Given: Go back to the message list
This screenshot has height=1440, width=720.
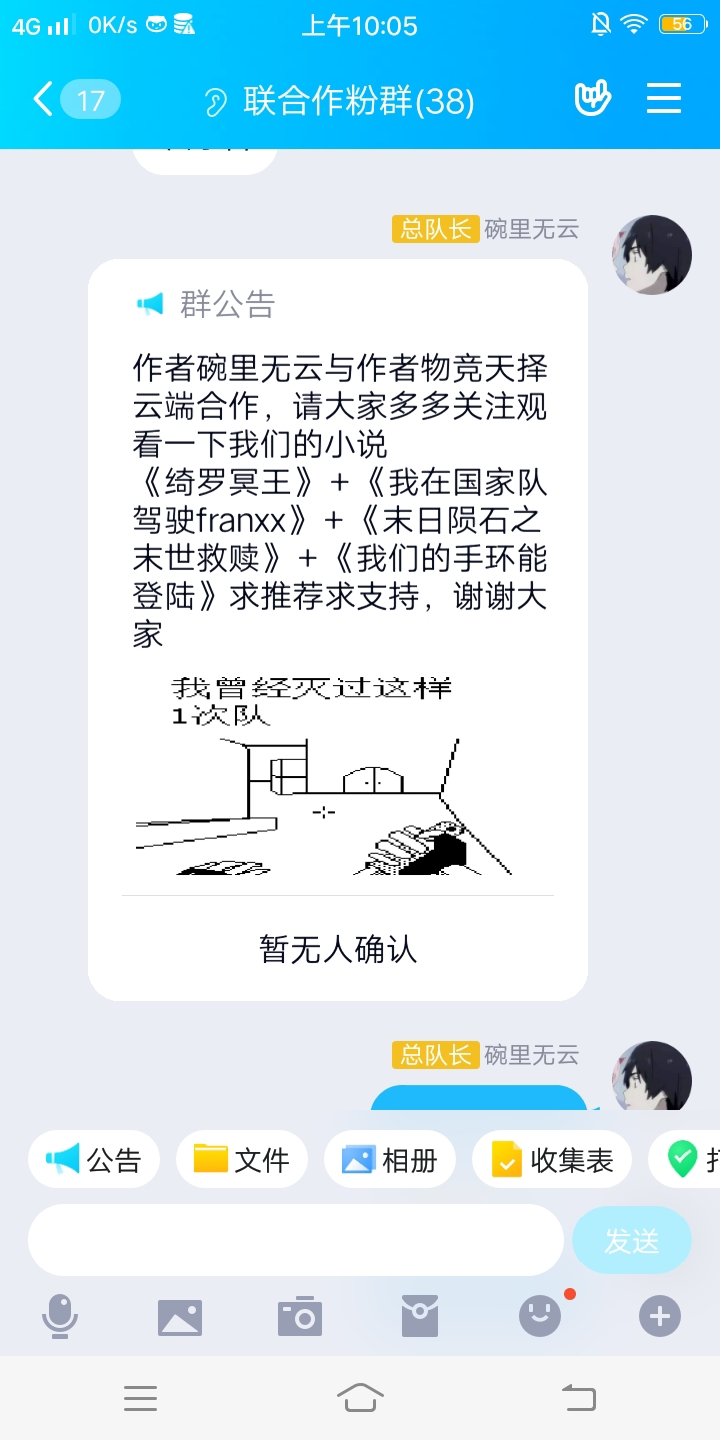Looking at the screenshot, I should pyautogui.click(x=75, y=100).
